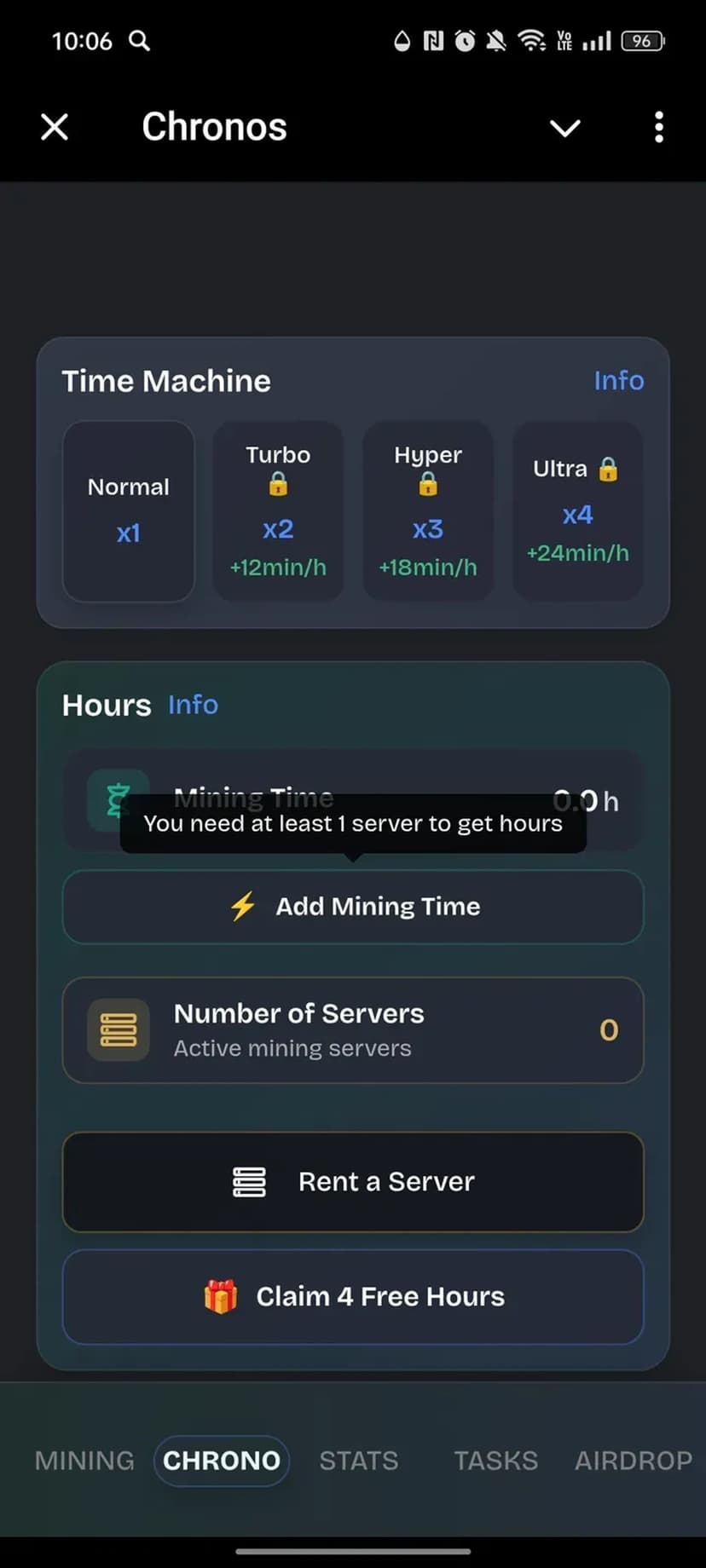706x1568 pixels.
Task: Select the CHRONO tab
Action: pyautogui.click(x=222, y=1461)
